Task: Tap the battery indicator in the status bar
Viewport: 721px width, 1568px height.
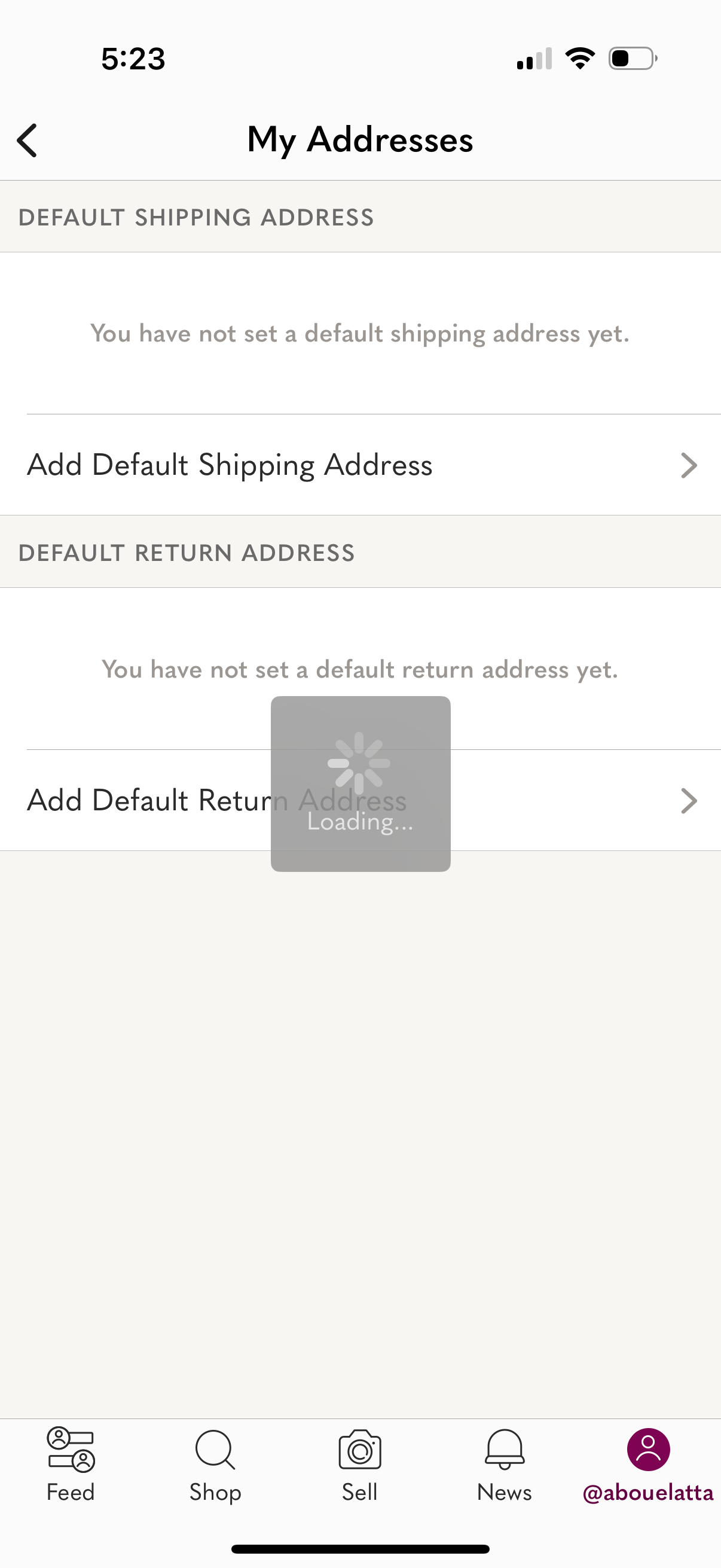Action: (x=631, y=58)
